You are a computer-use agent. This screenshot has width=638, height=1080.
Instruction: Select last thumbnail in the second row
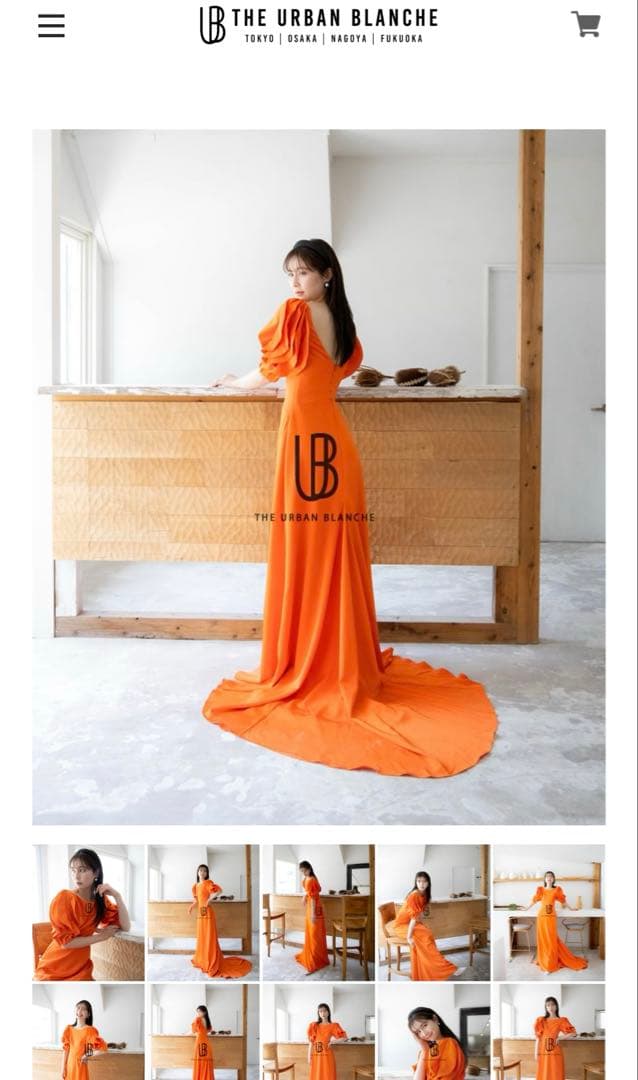(548, 1032)
